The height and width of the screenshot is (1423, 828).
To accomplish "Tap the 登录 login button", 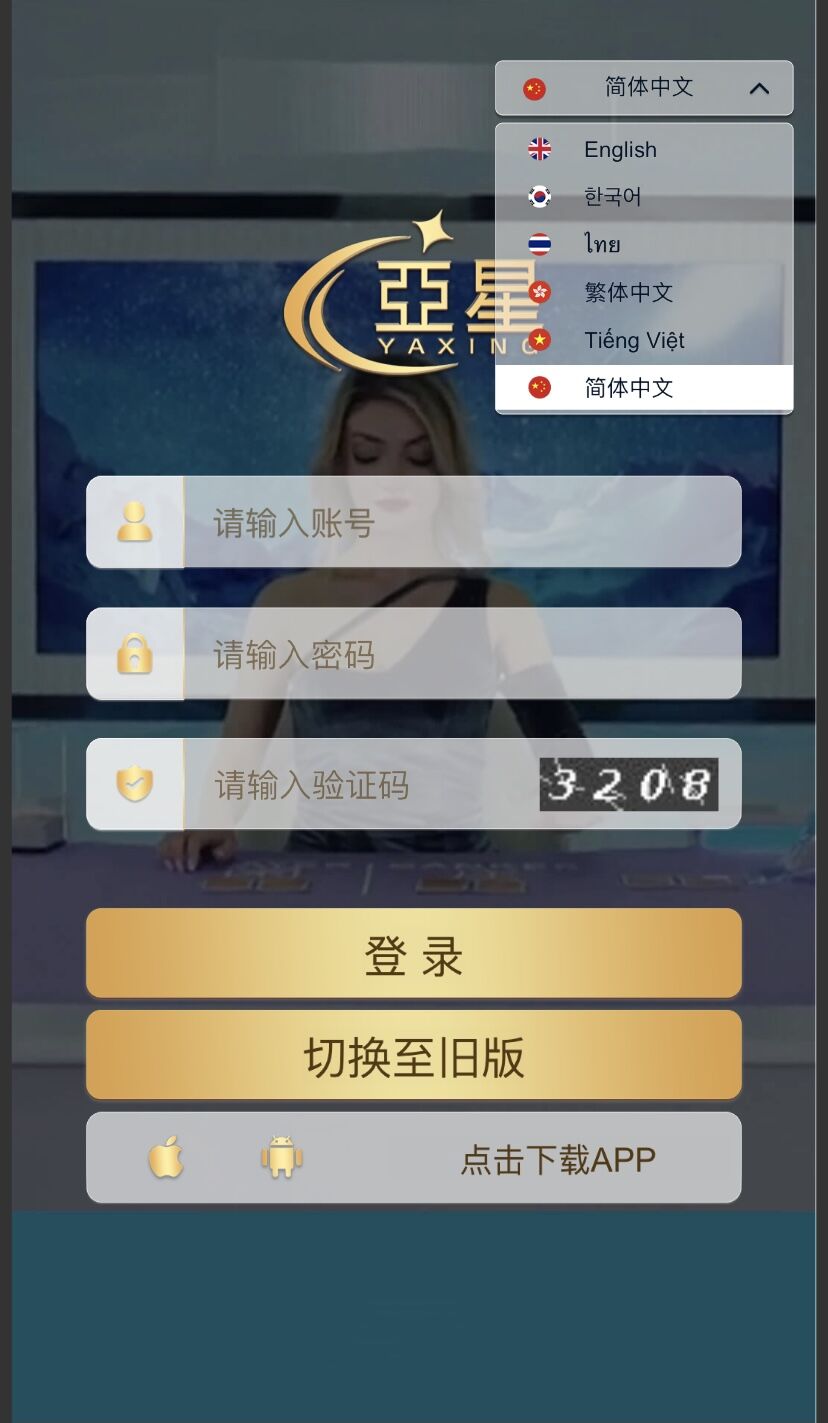I will pyautogui.click(x=413, y=954).
